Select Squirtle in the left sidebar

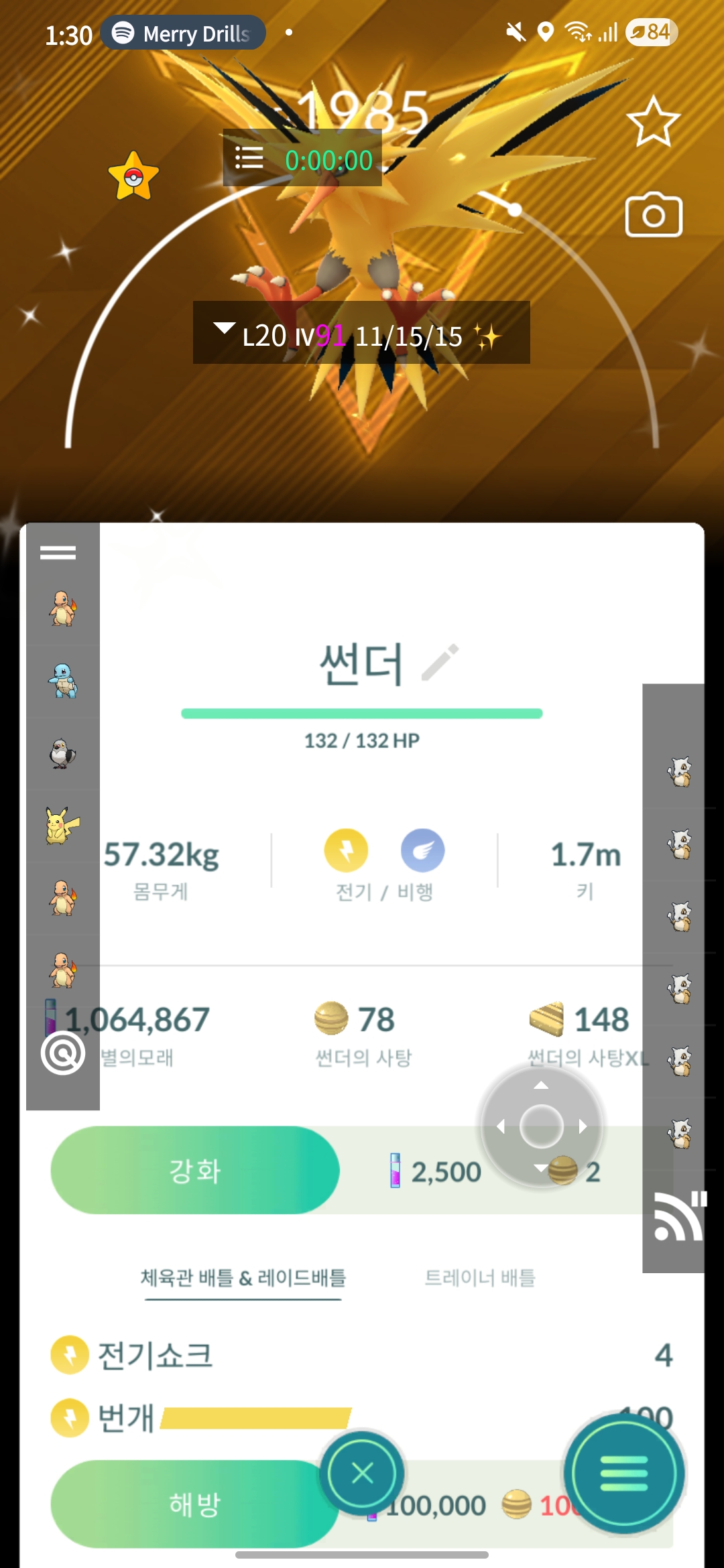click(63, 681)
